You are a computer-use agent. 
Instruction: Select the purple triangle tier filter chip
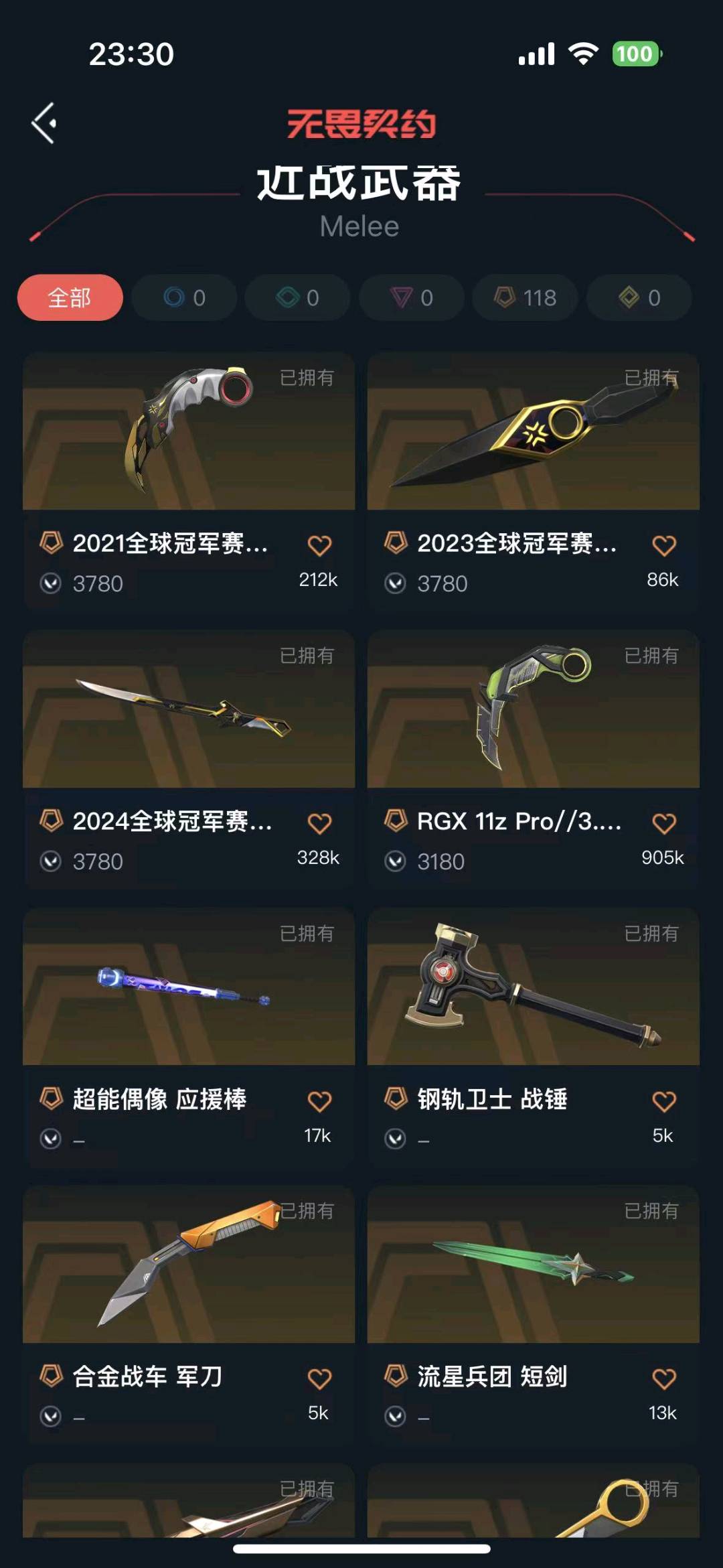pyautogui.click(x=412, y=297)
